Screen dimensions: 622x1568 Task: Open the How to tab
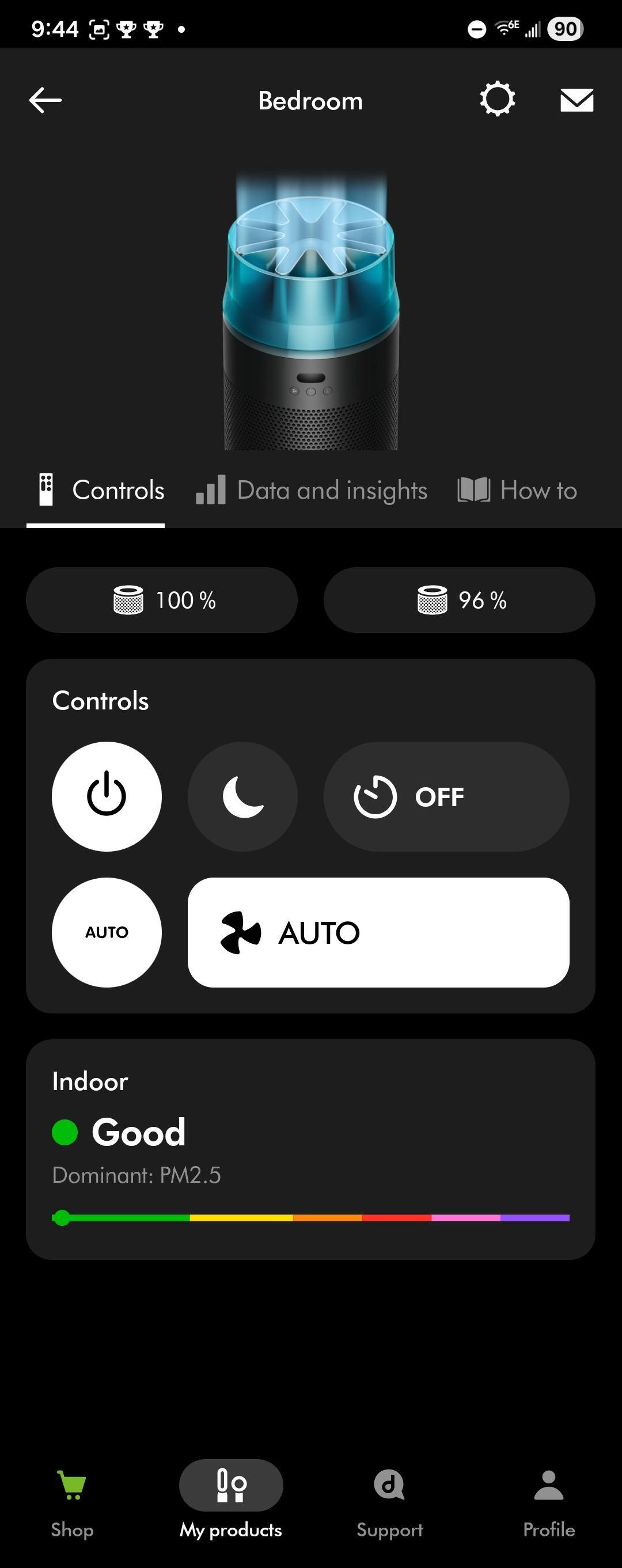pos(518,491)
